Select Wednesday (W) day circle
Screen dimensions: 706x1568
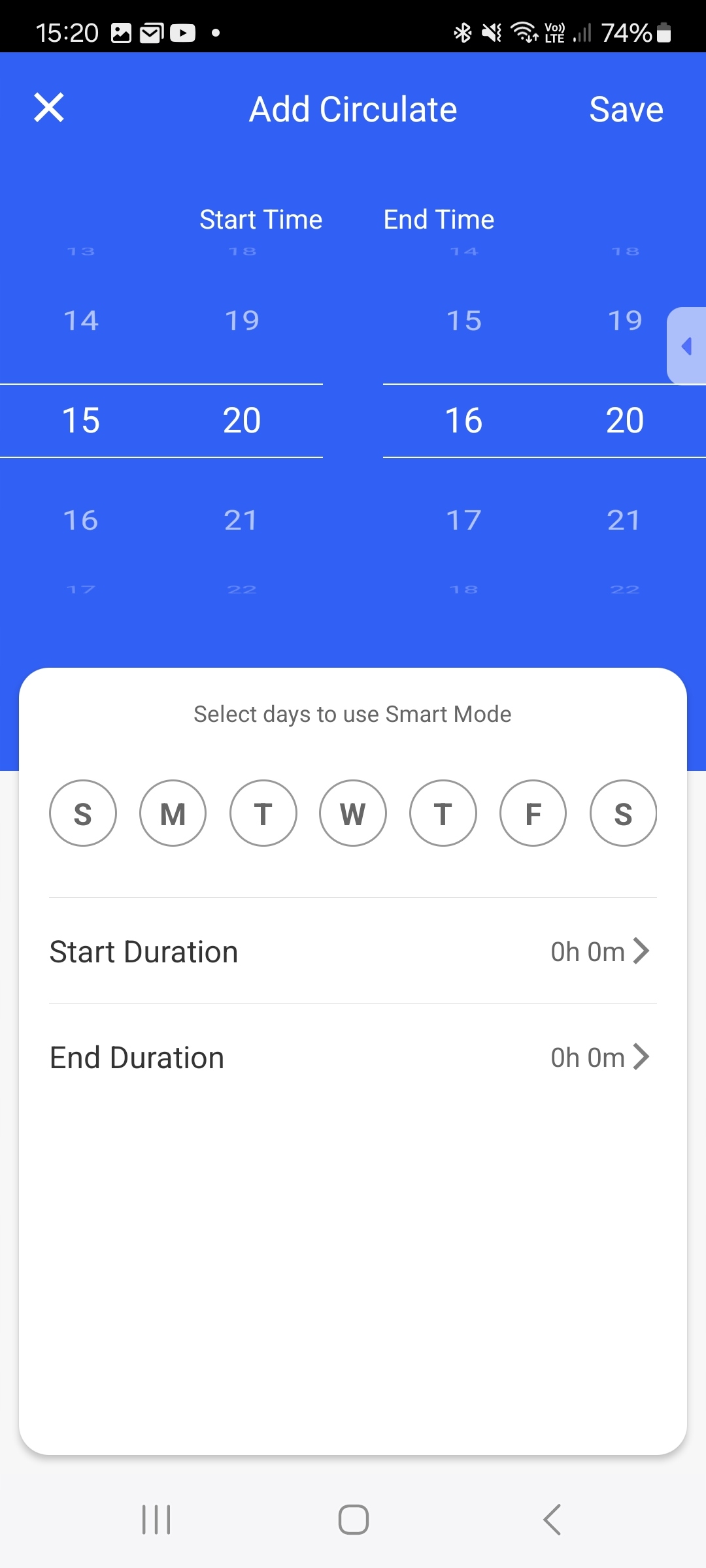point(353,813)
